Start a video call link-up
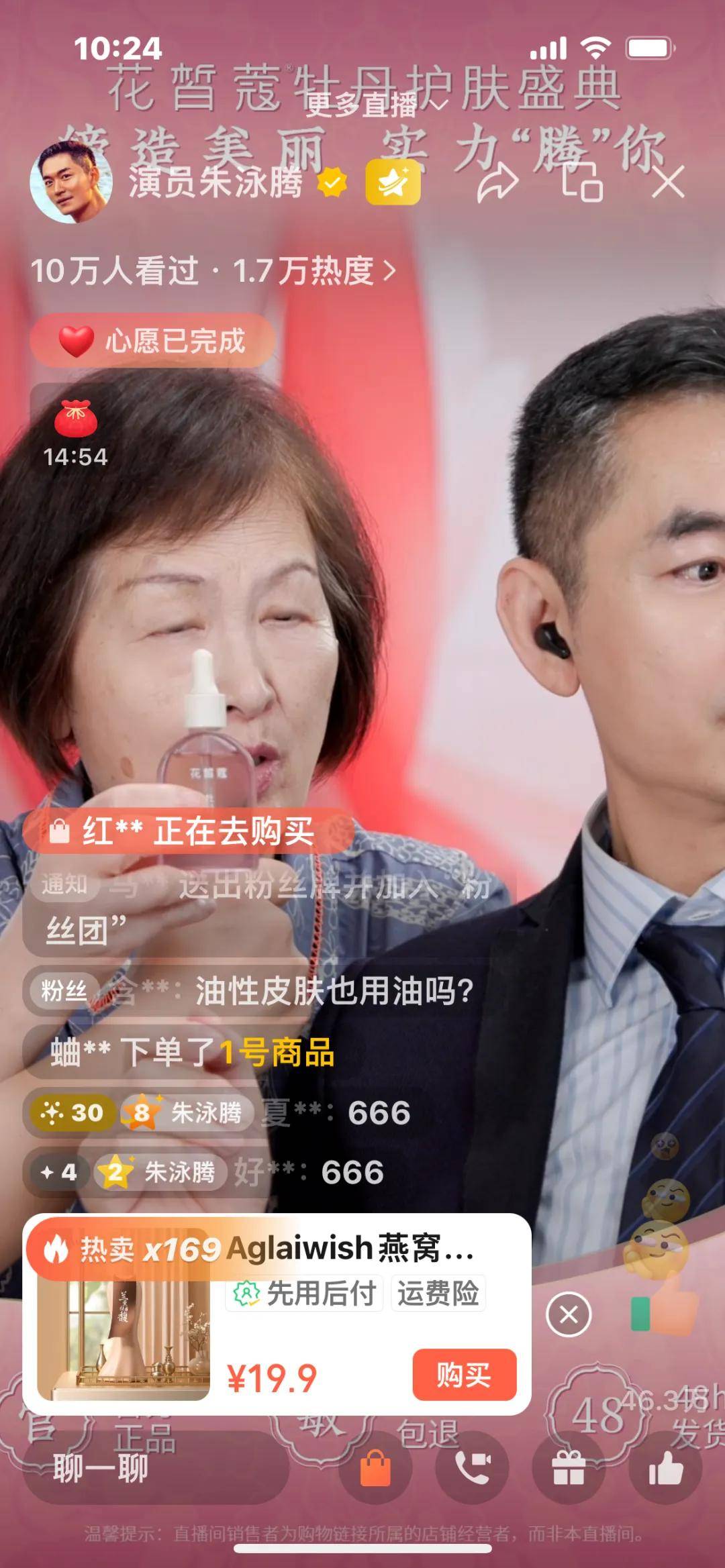The width and height of the screenshot is (725, 1568). click(473, 1467)
